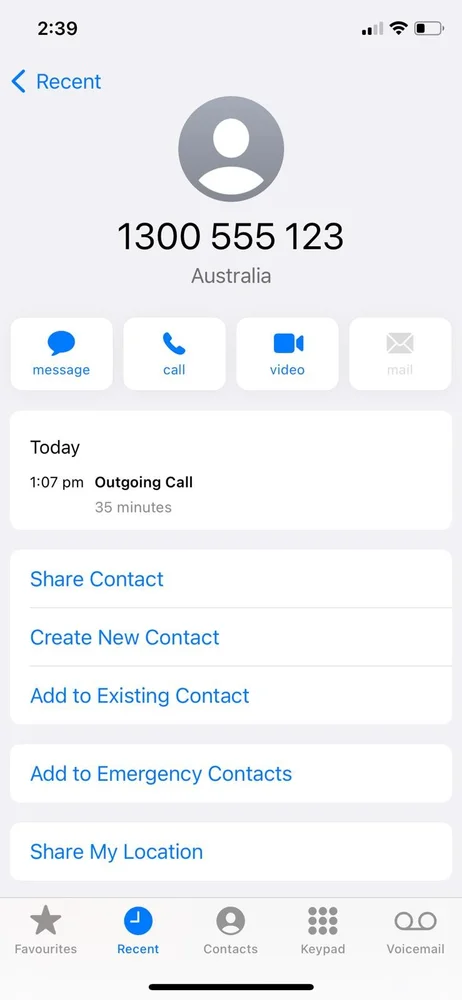
Task: Start a video call
Action: point(287,354)
